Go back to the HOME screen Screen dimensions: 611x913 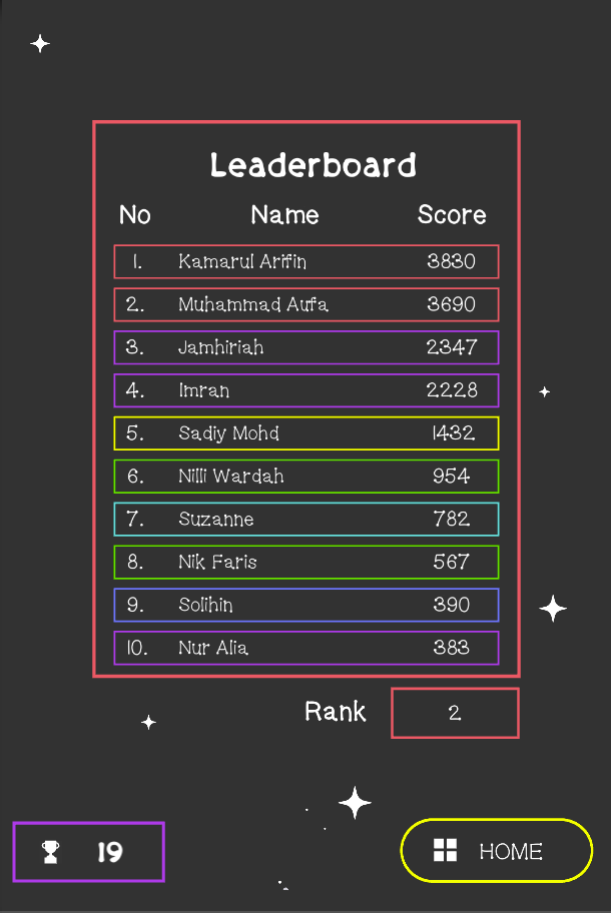(497, 851)
